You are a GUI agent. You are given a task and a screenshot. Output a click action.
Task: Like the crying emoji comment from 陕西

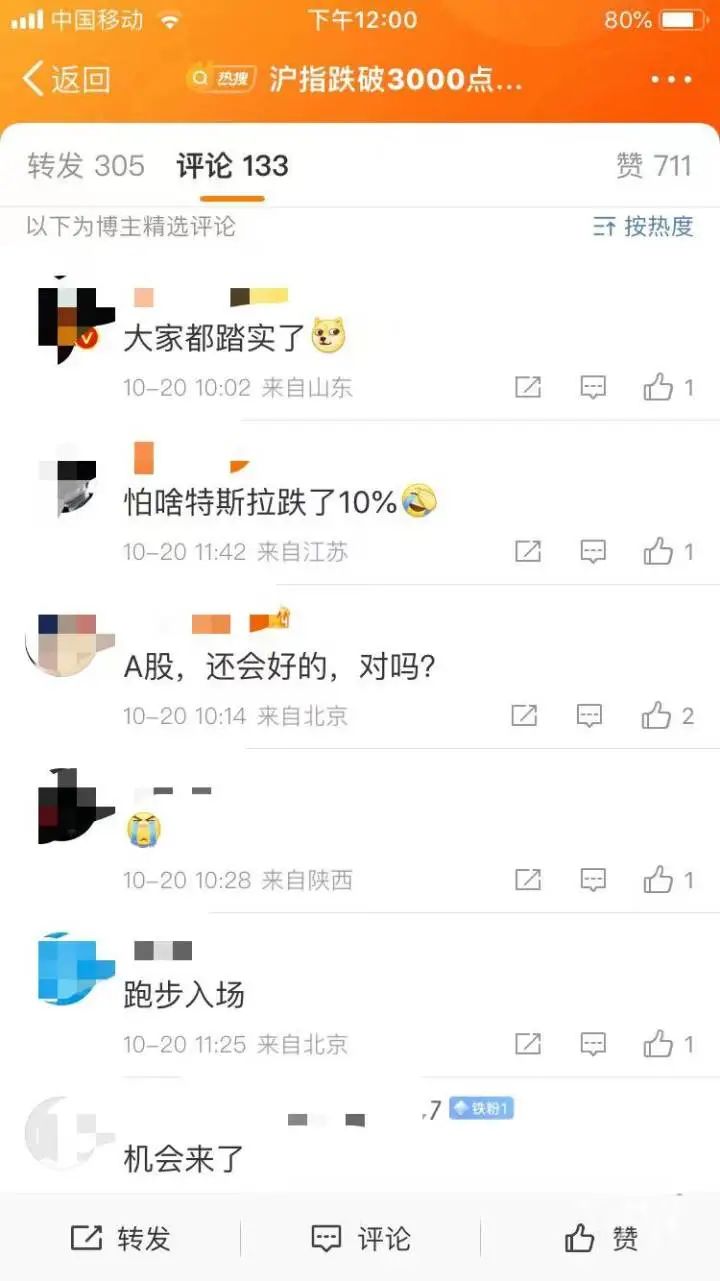coord(668,880)
